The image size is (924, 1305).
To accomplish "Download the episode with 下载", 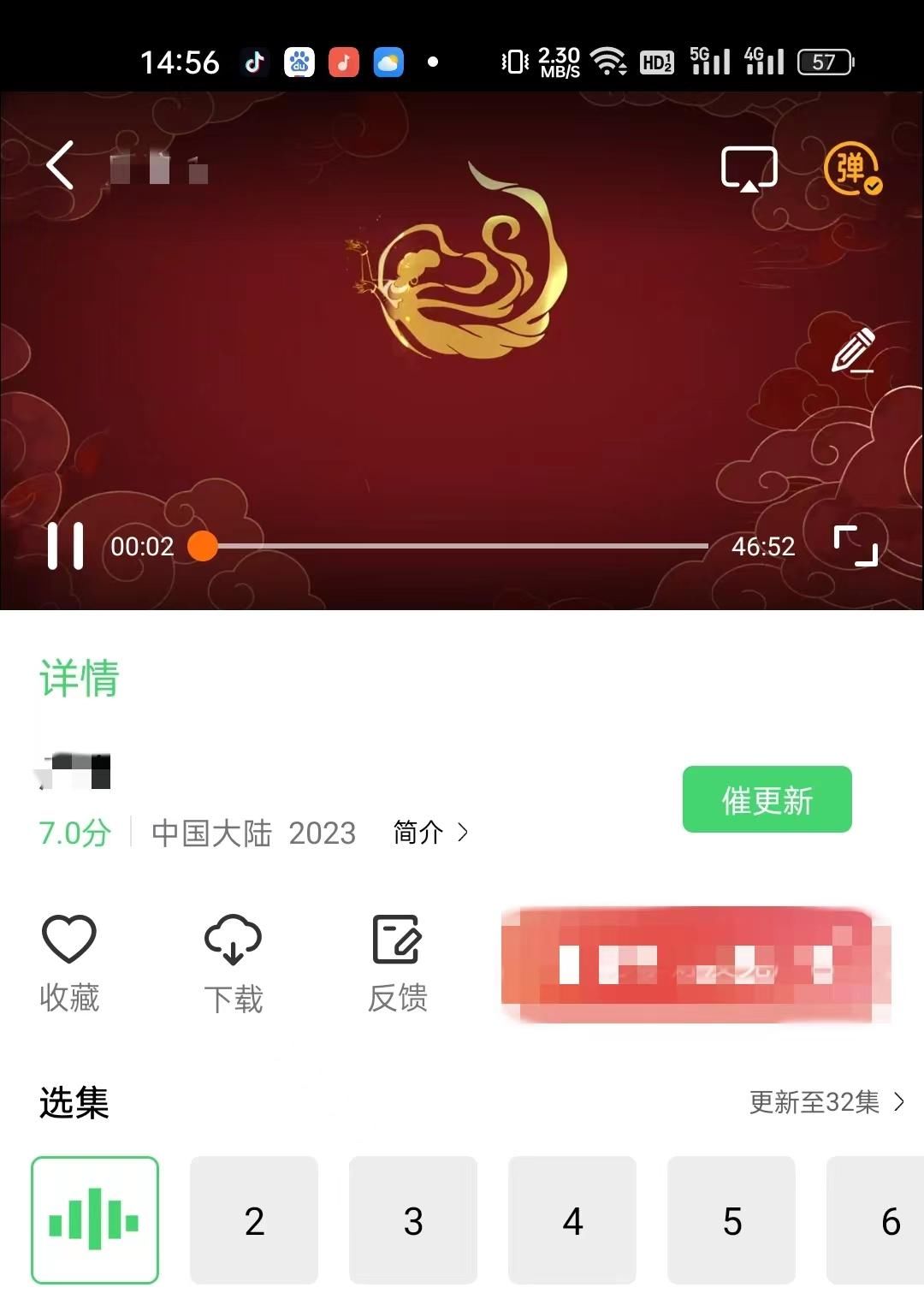I will click(x=233, y=963).
